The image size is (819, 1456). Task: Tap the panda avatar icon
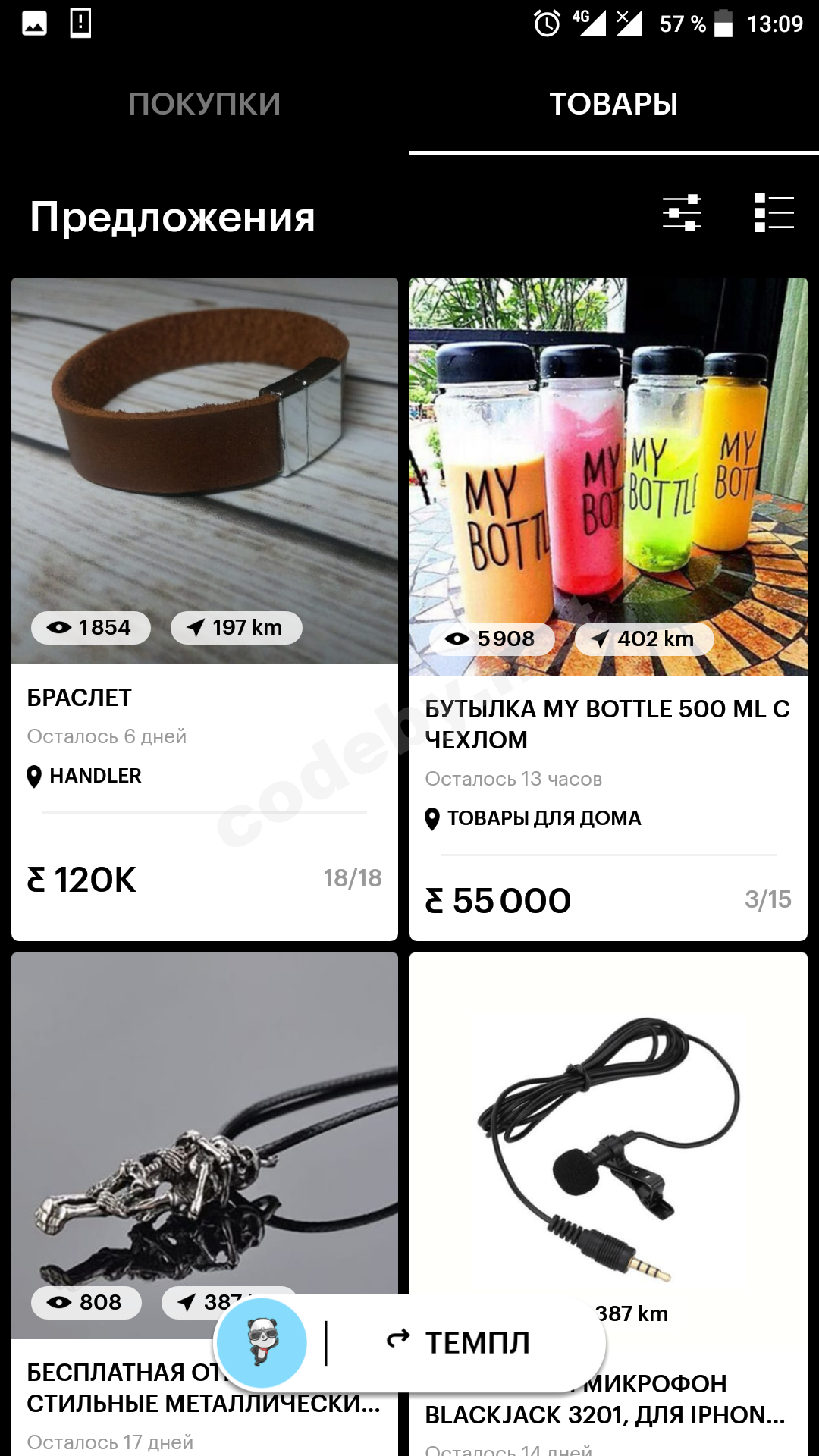point(262,1342)
